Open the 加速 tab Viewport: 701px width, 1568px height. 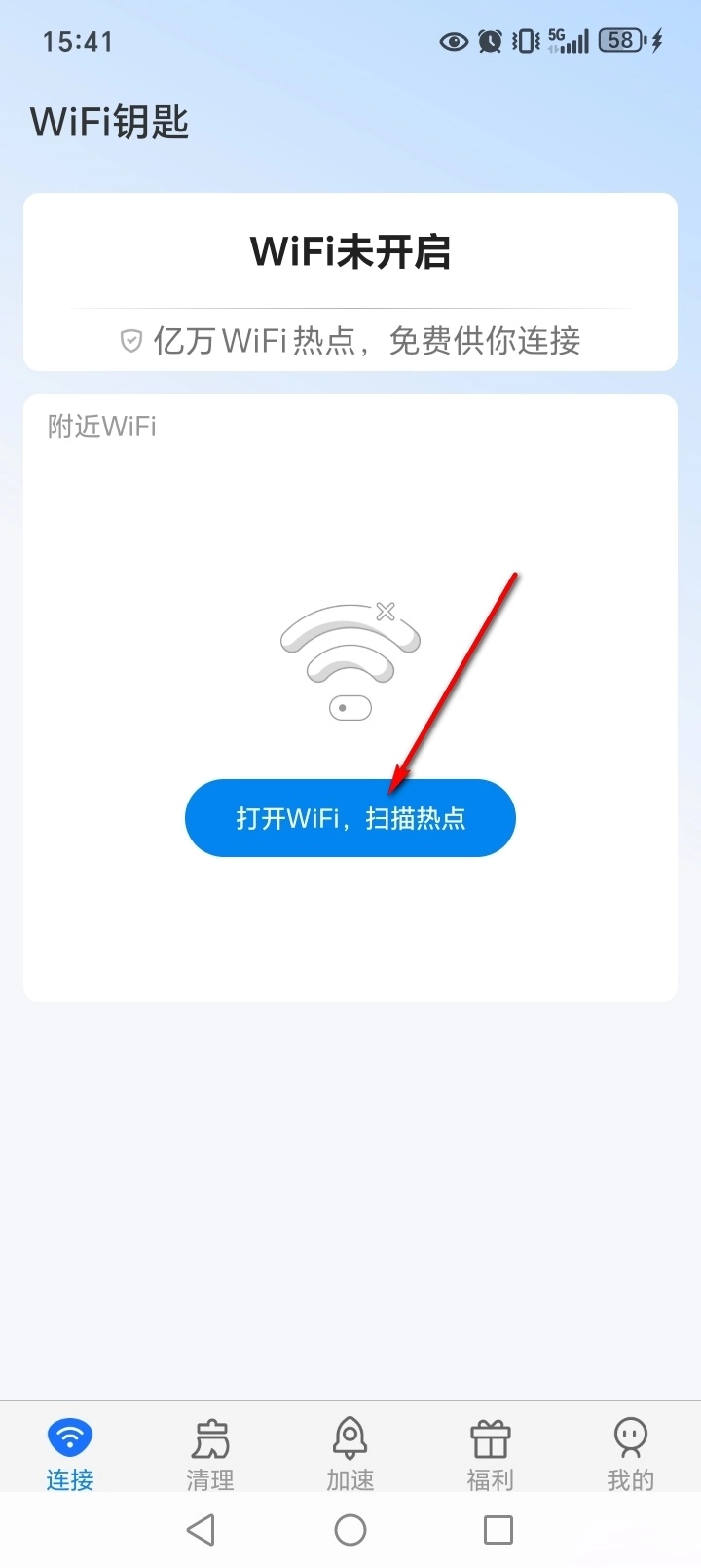point(350,1453)
